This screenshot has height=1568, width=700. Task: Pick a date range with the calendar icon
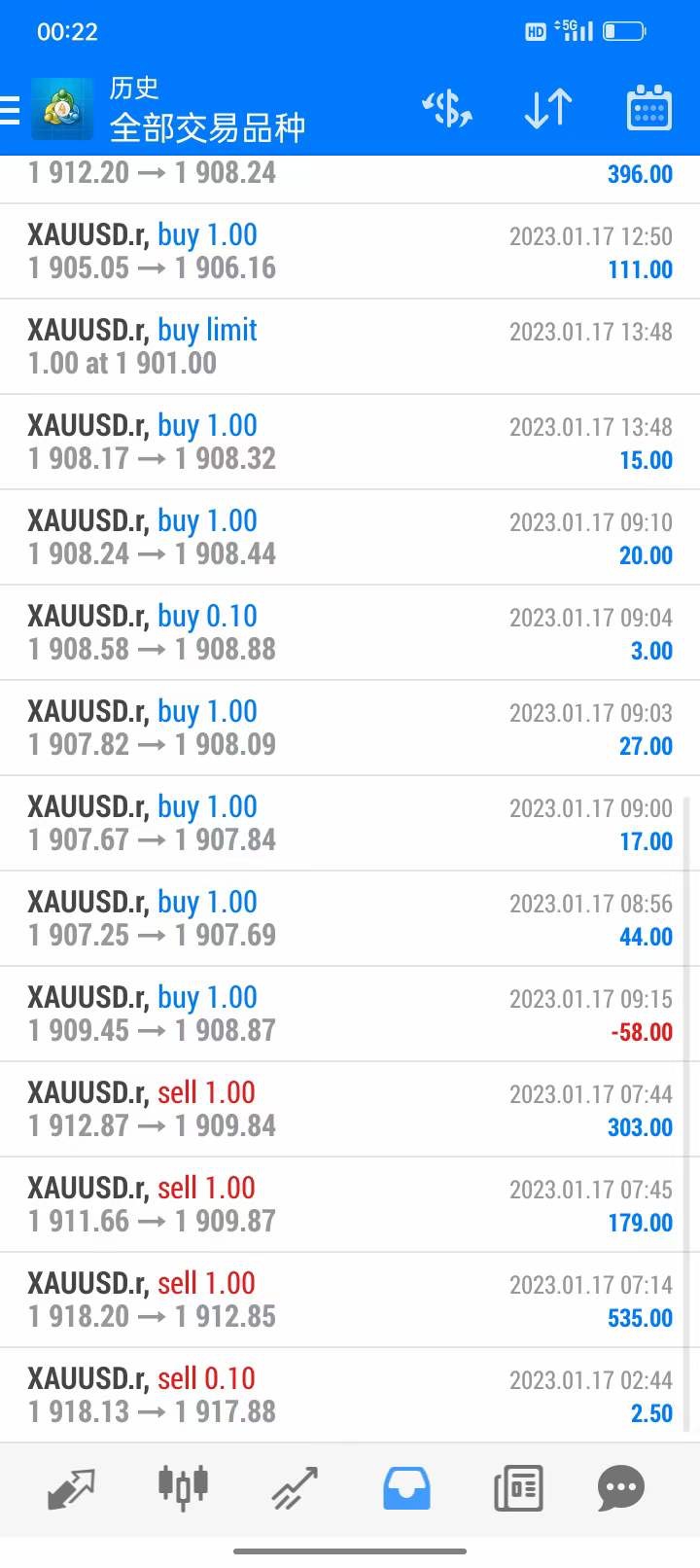tap(648, 108)
